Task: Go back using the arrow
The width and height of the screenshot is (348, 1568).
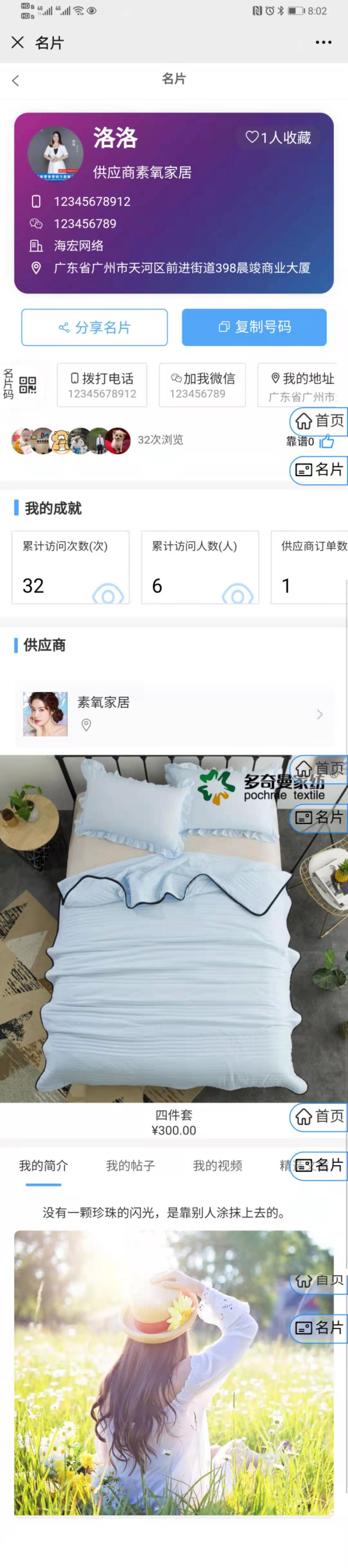Action: [16, 80]
